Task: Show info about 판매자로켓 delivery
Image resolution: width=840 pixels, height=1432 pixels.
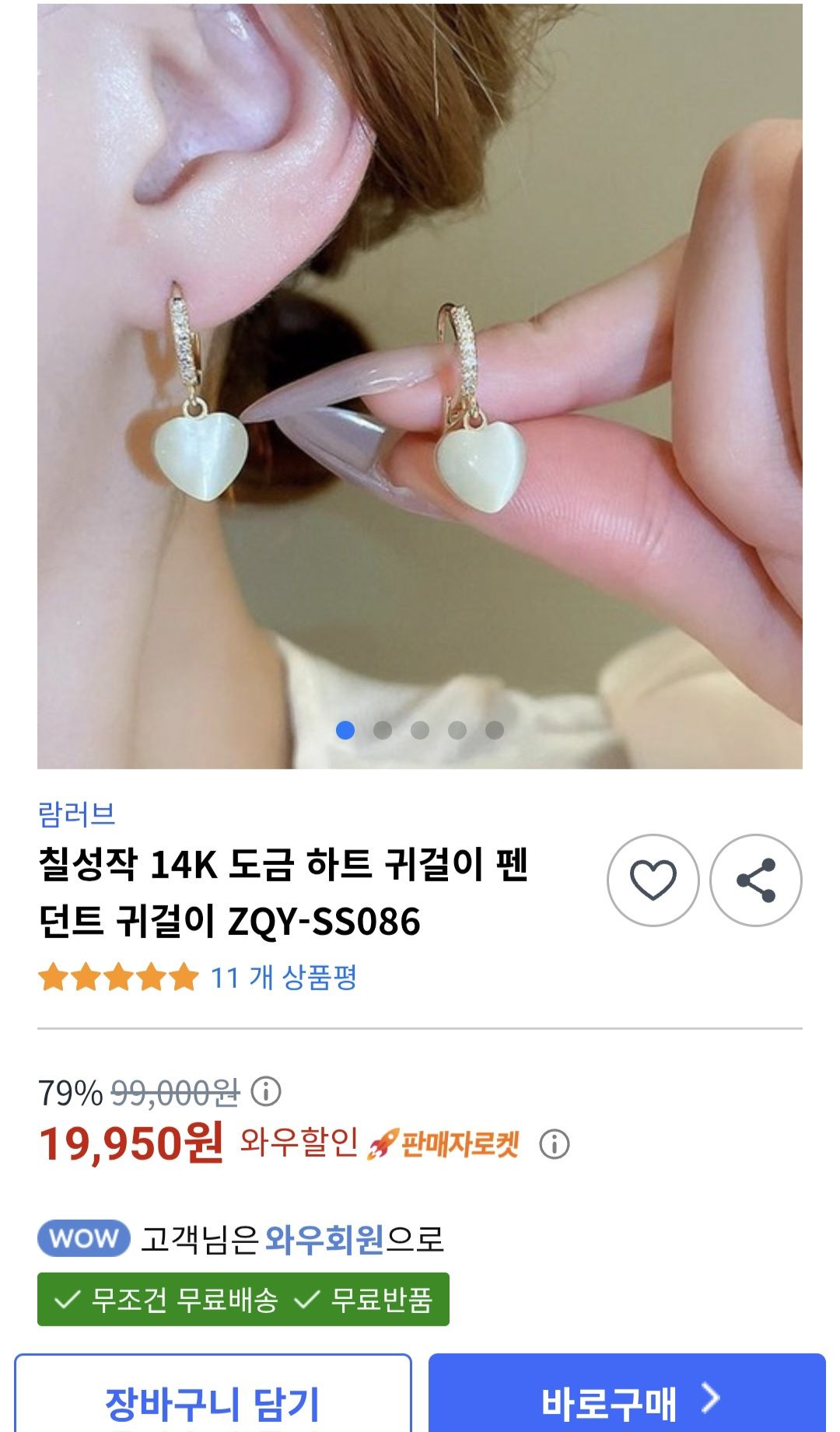Action: click(555, 1144)
